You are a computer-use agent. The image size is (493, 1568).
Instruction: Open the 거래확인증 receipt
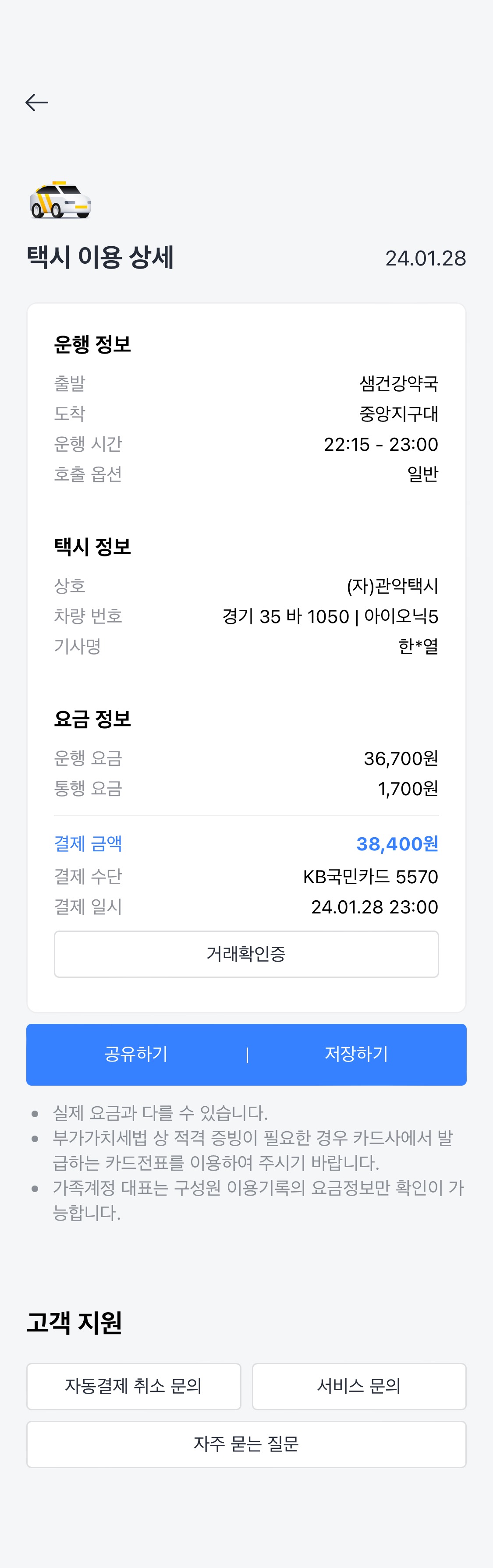(x=246, y=954)
